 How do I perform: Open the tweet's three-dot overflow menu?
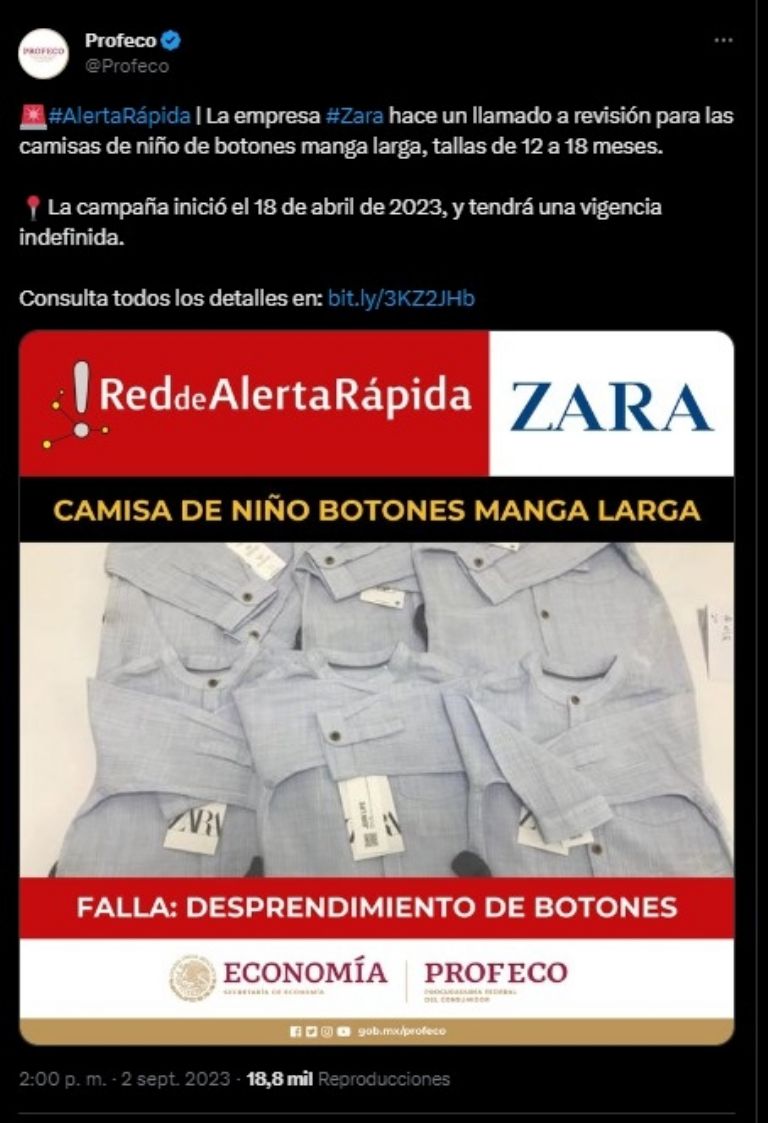[722, 41]
